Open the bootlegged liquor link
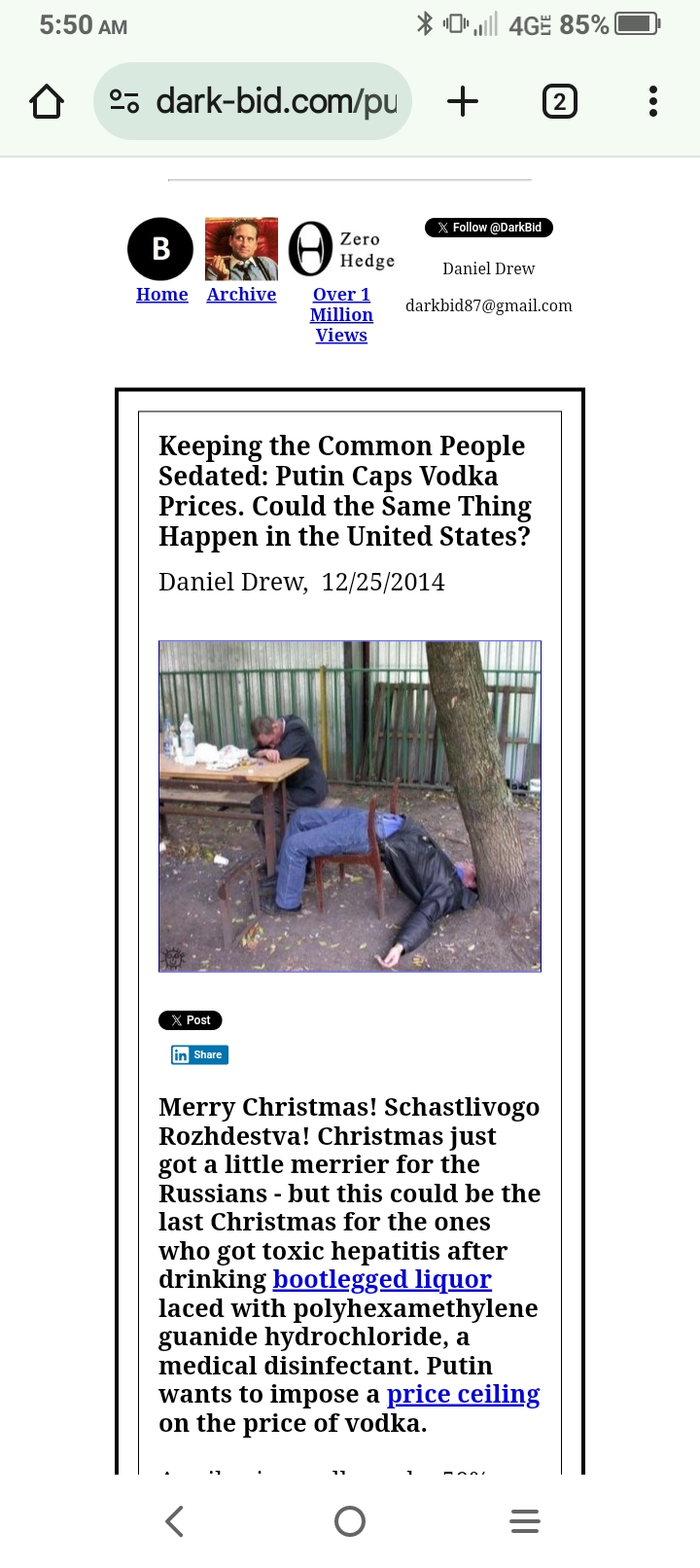This screenshot has width=700, height=1568. [x=382, y=1279]
